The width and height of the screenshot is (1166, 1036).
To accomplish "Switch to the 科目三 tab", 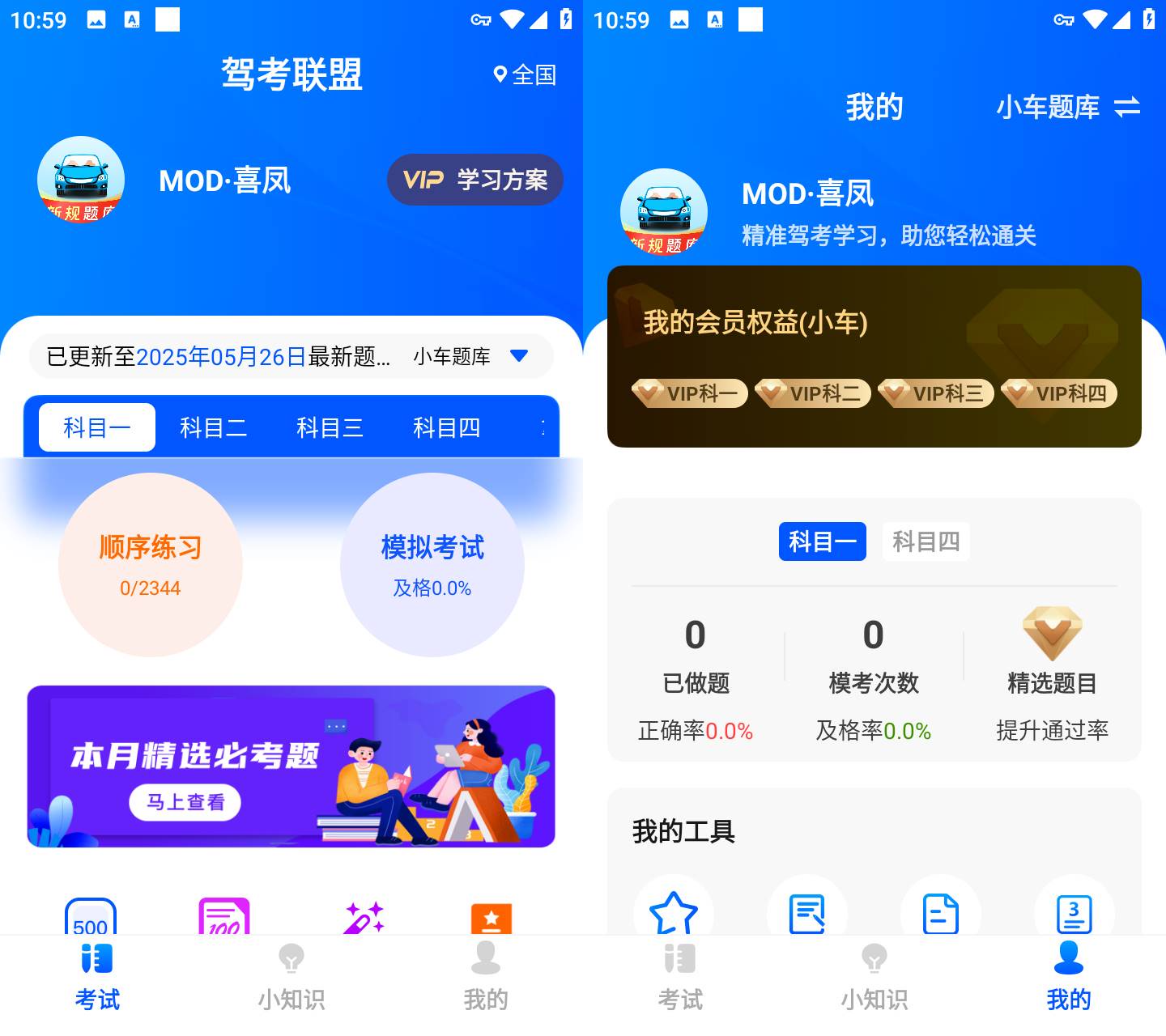I will (330, 427).
